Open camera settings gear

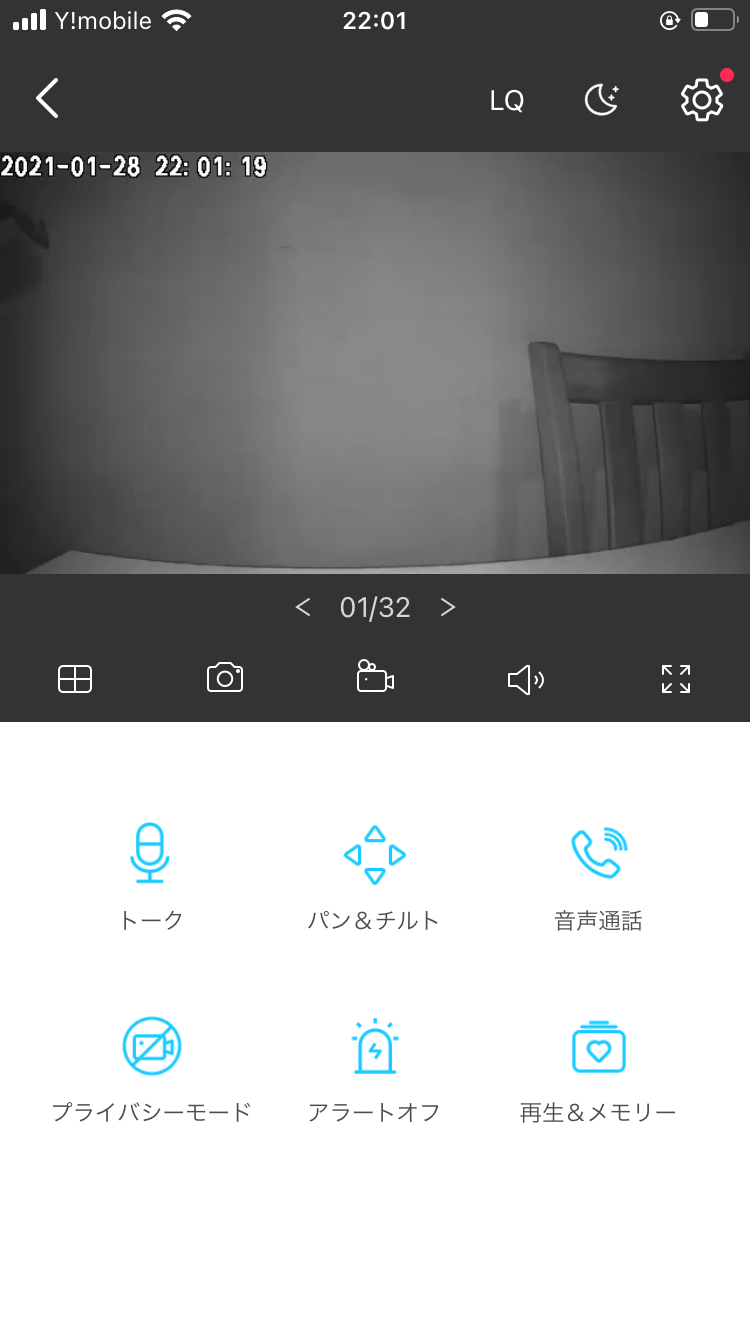(702, 99)
